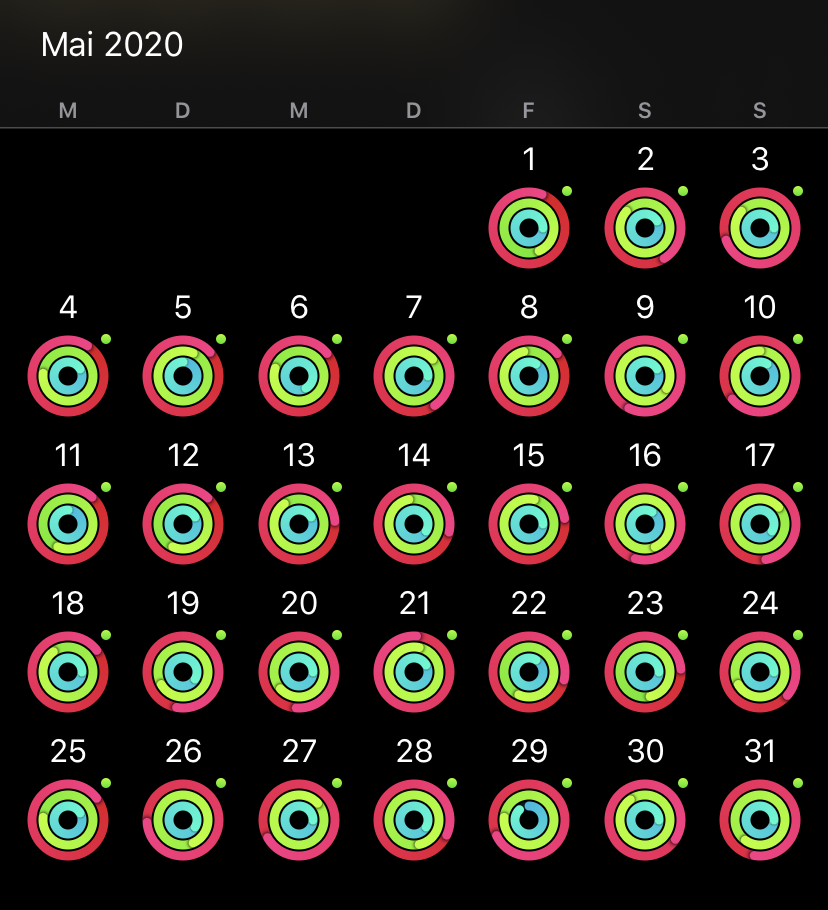This screenshot has height=910, width=828.
Task: Show activity for May 9
Action: pyautogui.click(x=645, y=376)
